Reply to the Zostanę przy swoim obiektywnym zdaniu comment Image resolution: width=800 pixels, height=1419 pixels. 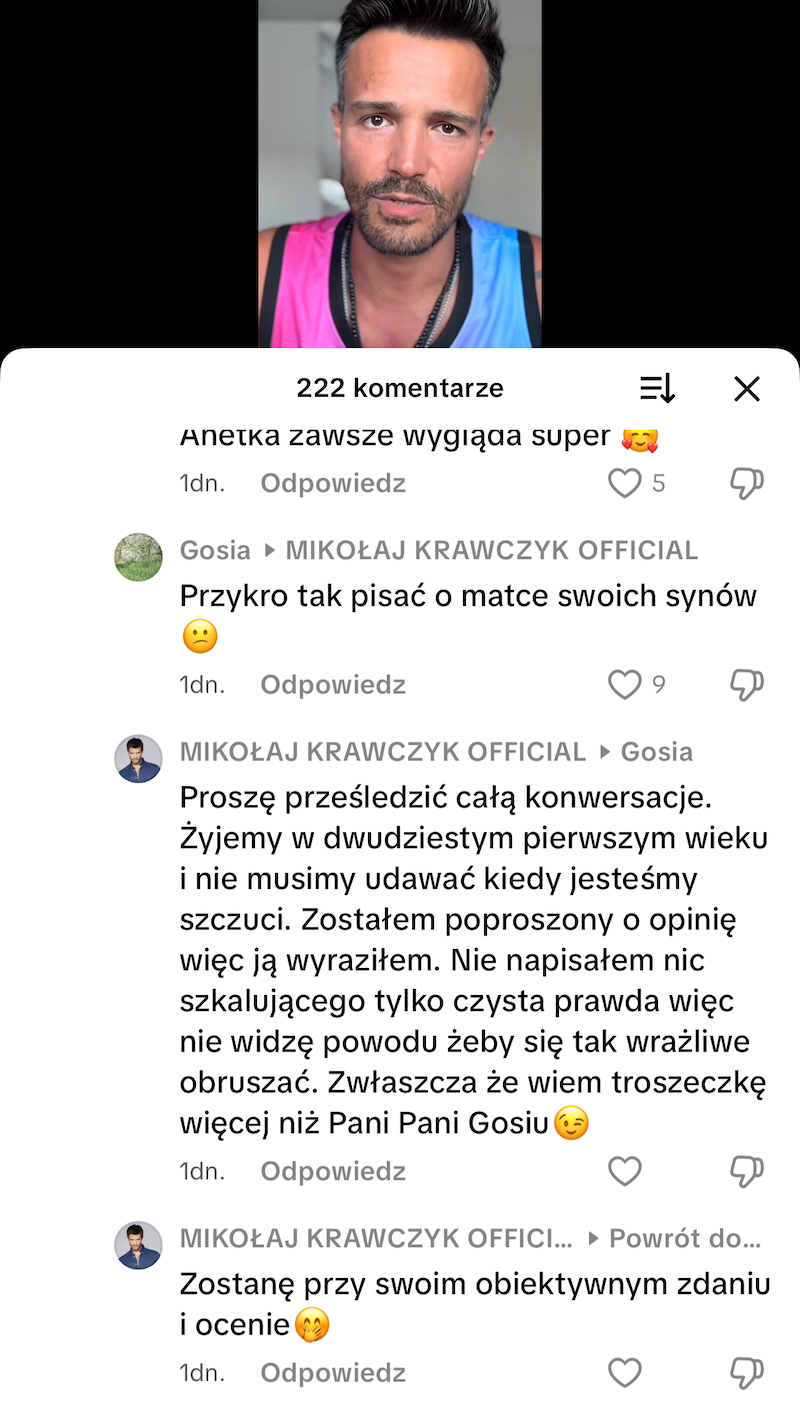tap(333, 1373)
